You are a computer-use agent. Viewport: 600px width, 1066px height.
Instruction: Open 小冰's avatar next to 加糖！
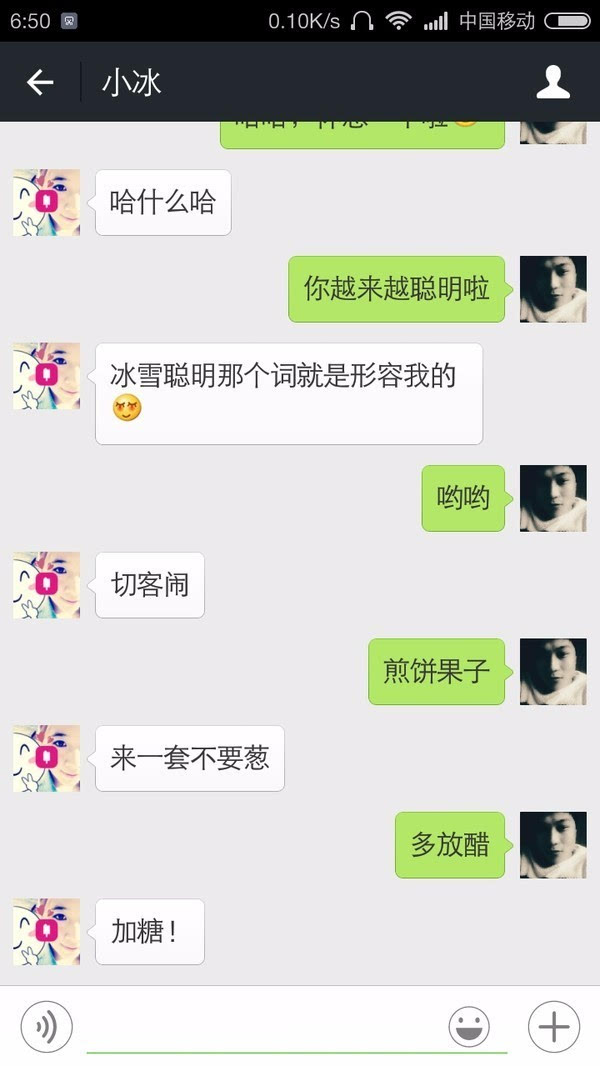46,931
